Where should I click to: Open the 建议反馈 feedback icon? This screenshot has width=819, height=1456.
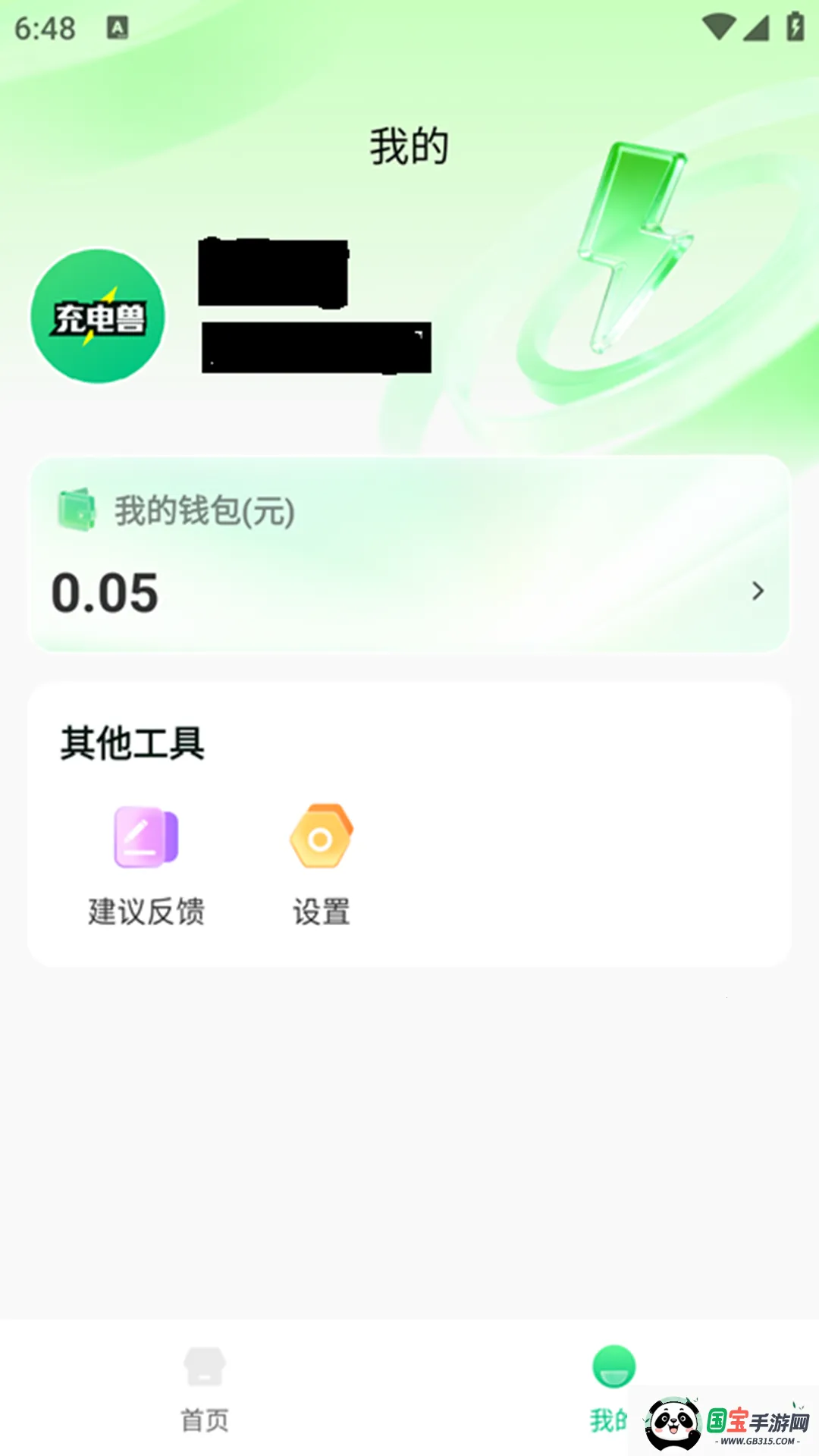144,837
